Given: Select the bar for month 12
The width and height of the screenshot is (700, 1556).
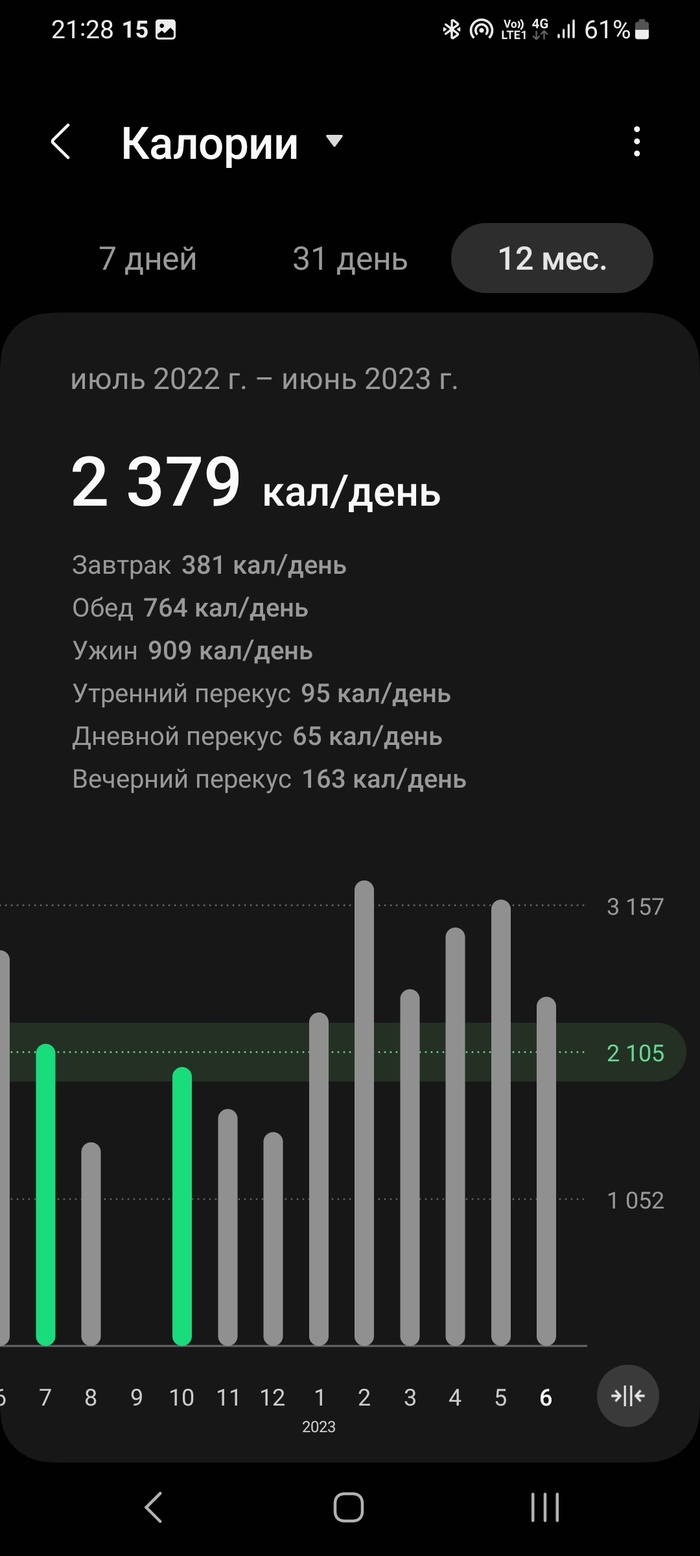Looking at the screenshot, I should [273, 1238].
